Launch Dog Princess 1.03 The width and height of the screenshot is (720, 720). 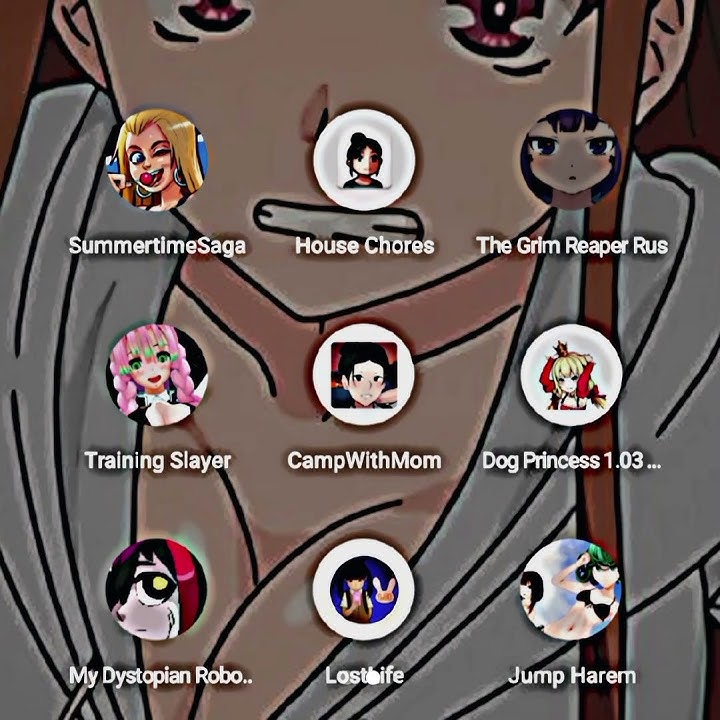pos(571,375)
